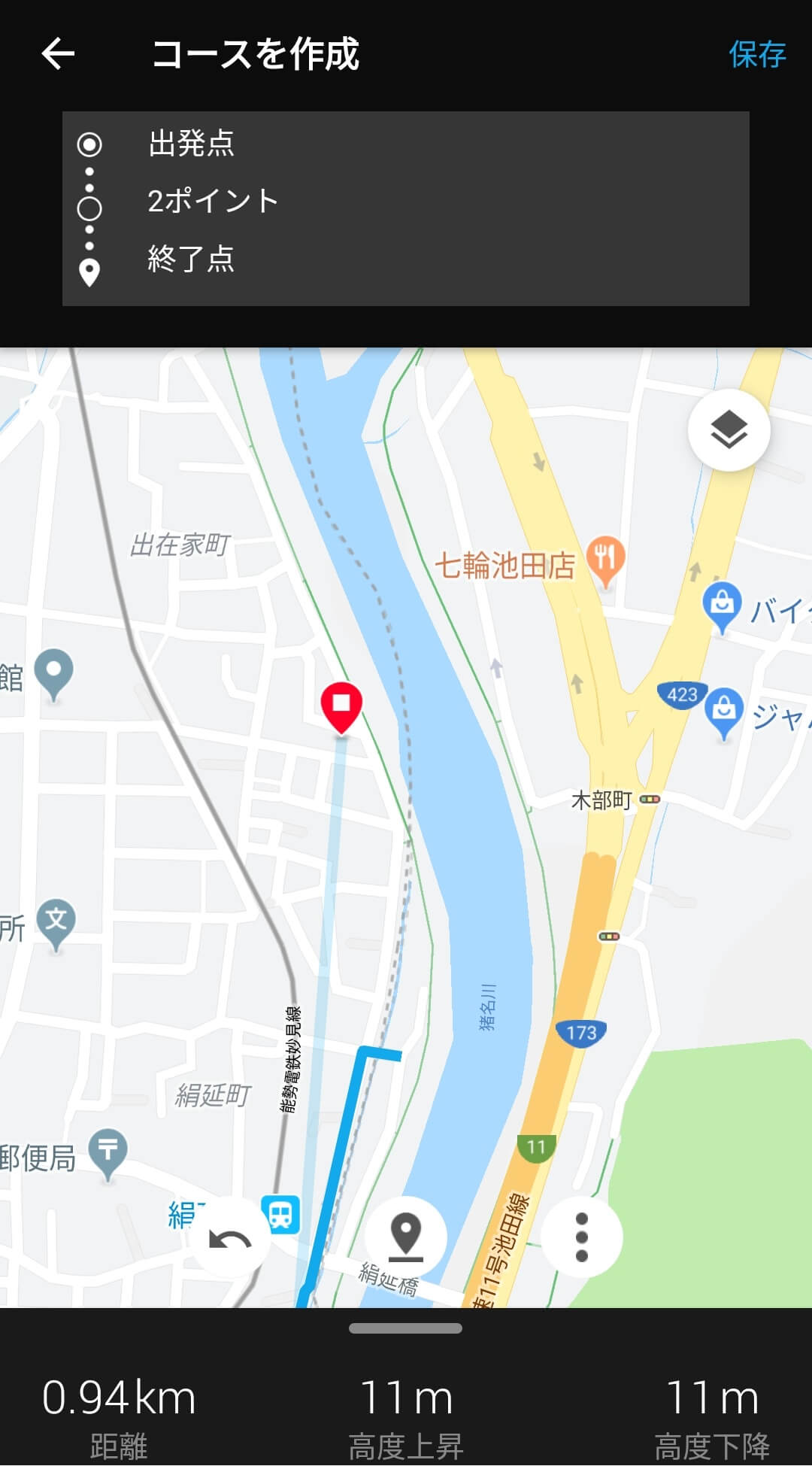The width and height of the screenshot is (812, 1469).
Task: Open the three-dot more options button
Action: (581, 1237)
